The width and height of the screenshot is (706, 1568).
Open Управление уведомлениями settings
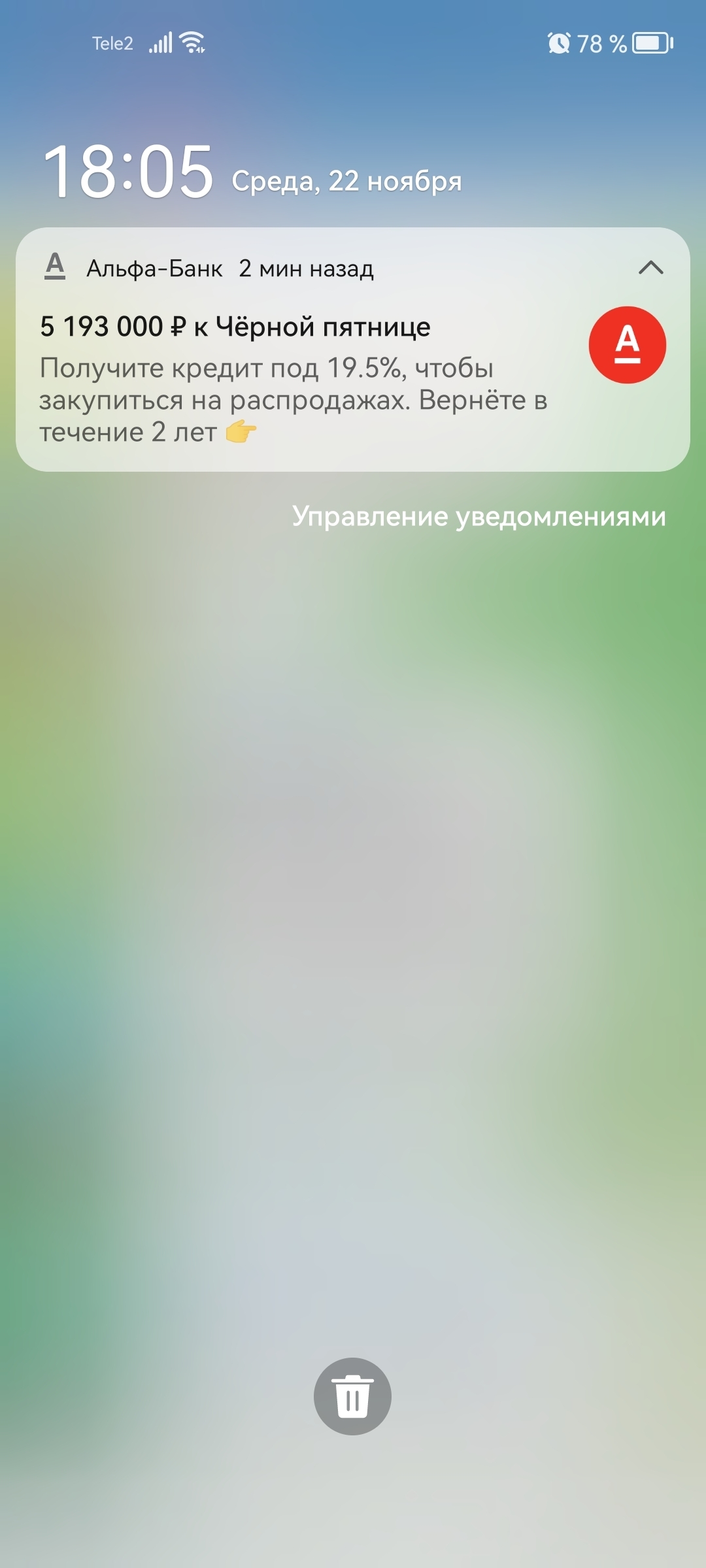tap(479, 516)
